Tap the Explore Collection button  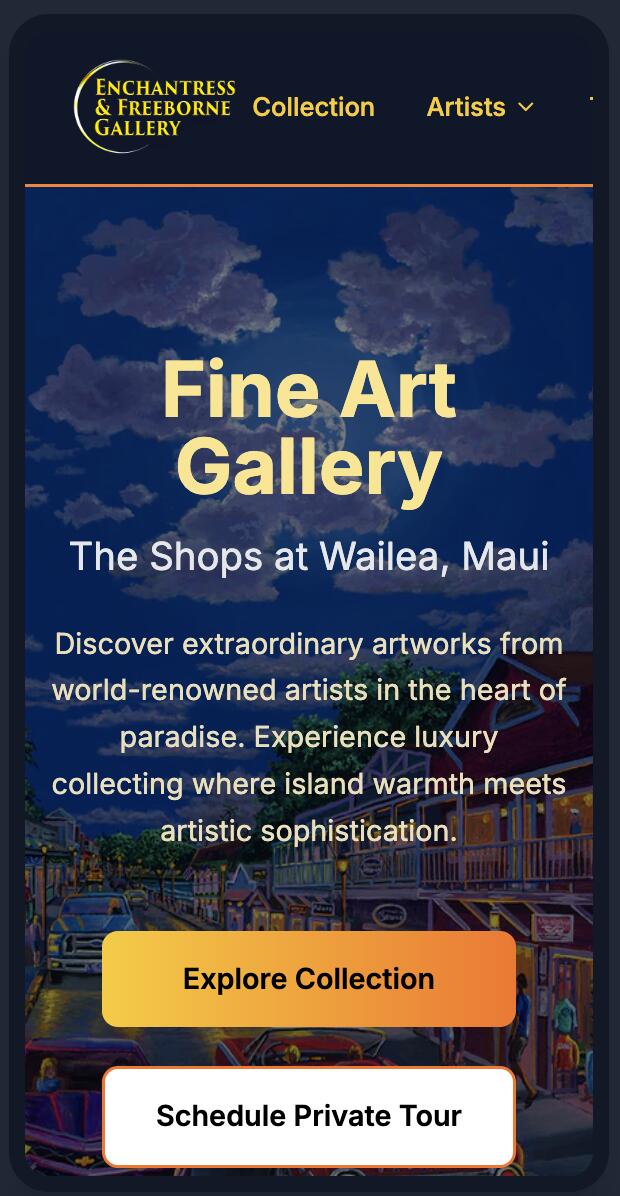(308, 978)
